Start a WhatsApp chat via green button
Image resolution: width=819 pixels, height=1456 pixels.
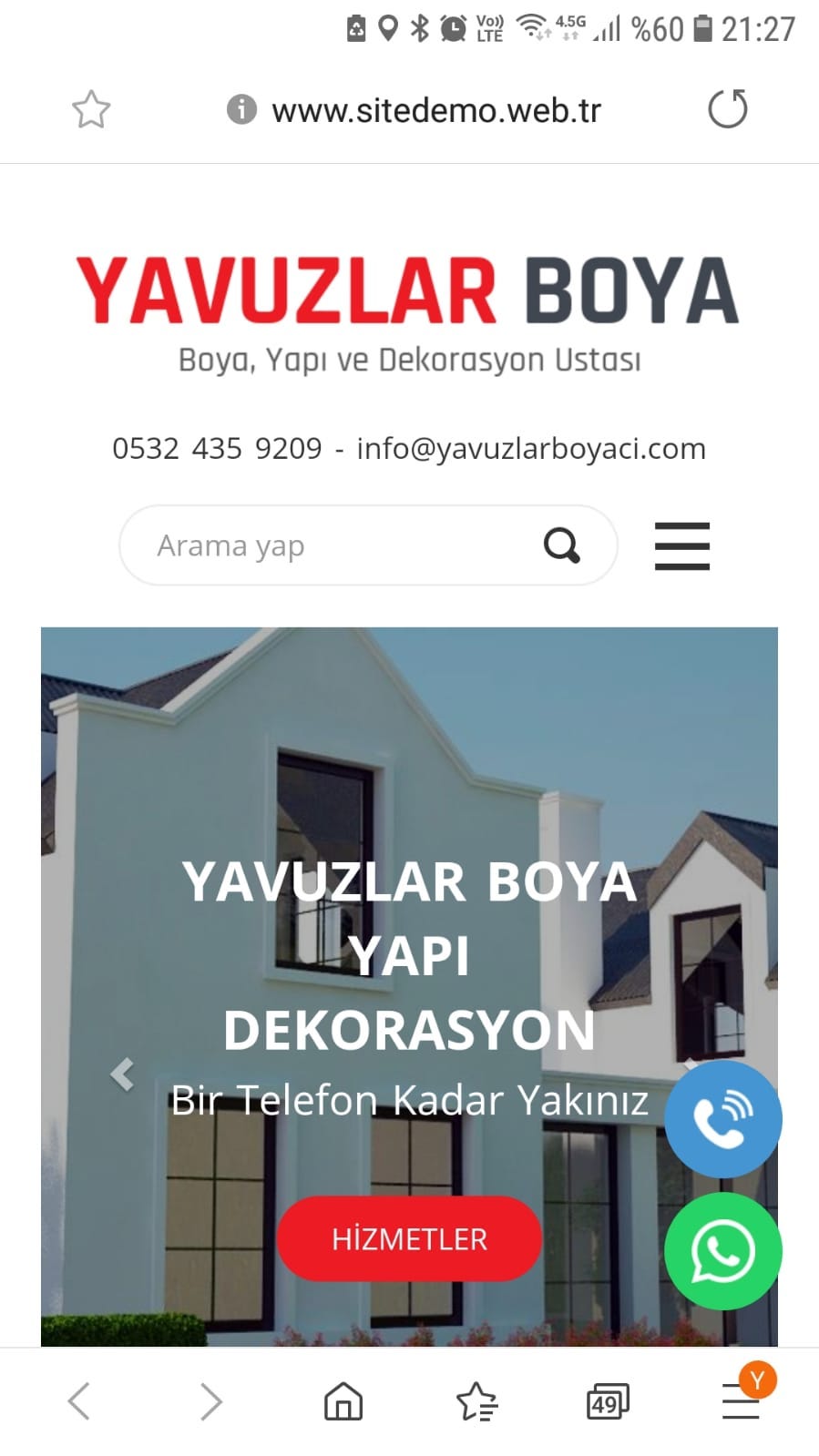point(723,1251)
